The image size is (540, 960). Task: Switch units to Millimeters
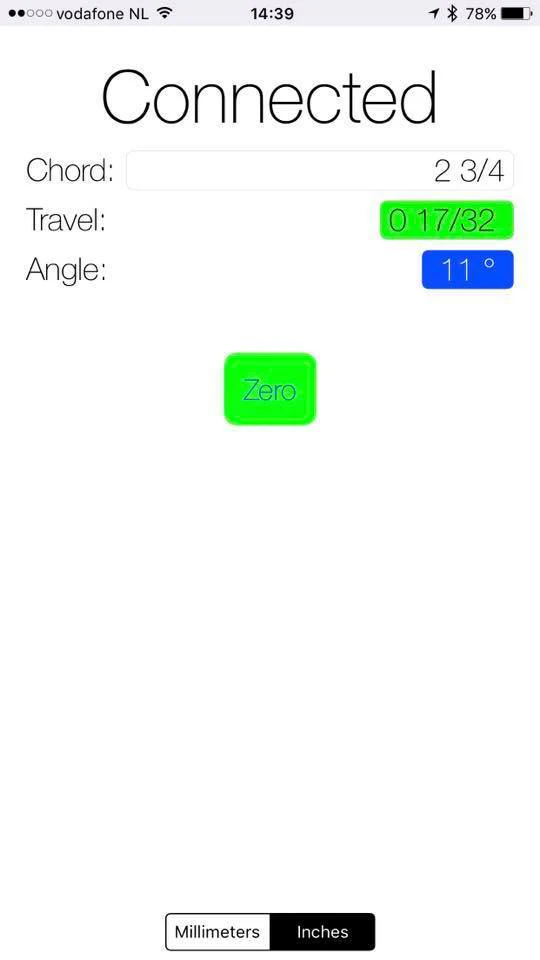click(x=218, y=932)
